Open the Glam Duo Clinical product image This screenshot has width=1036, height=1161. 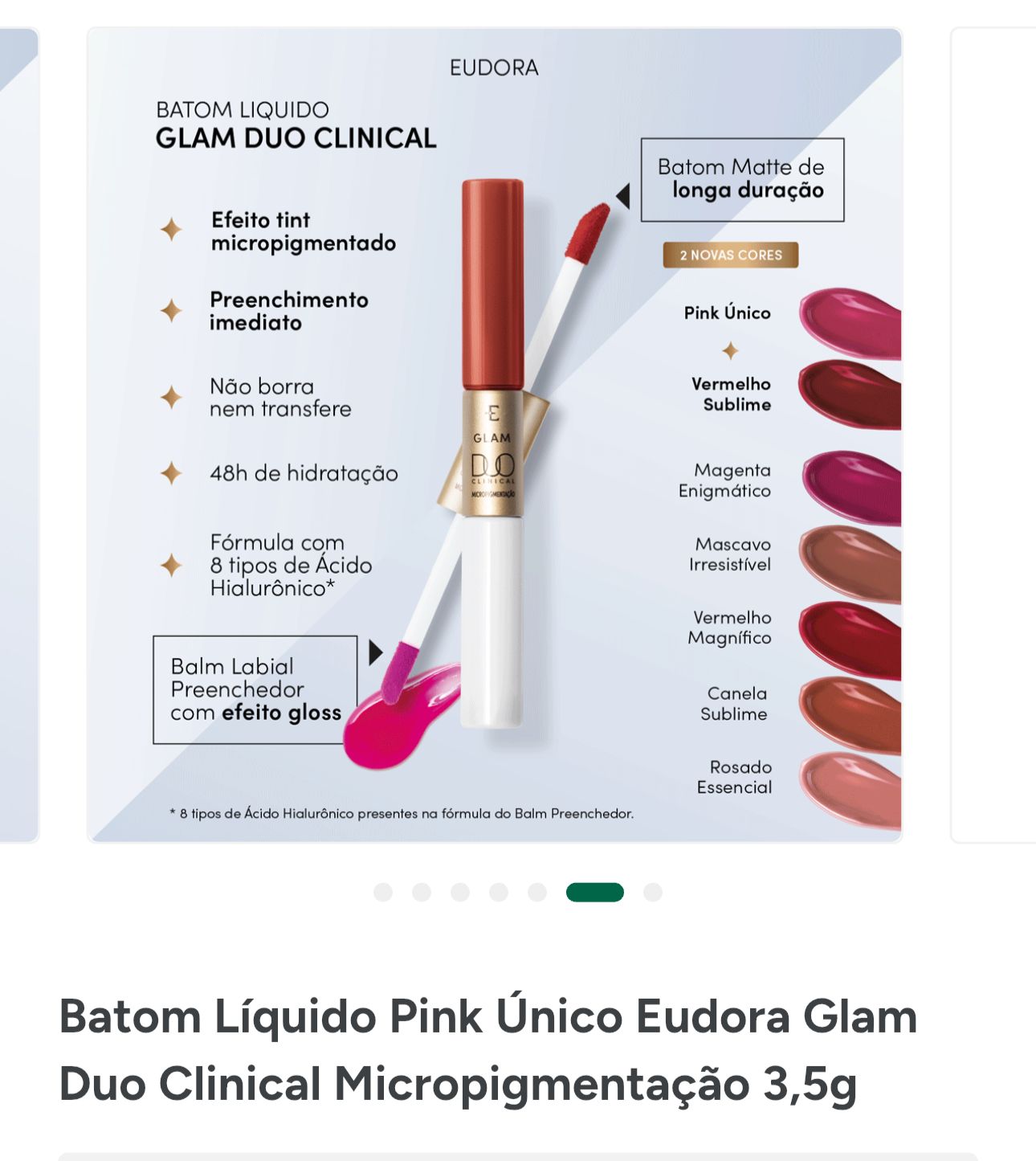(494, 435)
